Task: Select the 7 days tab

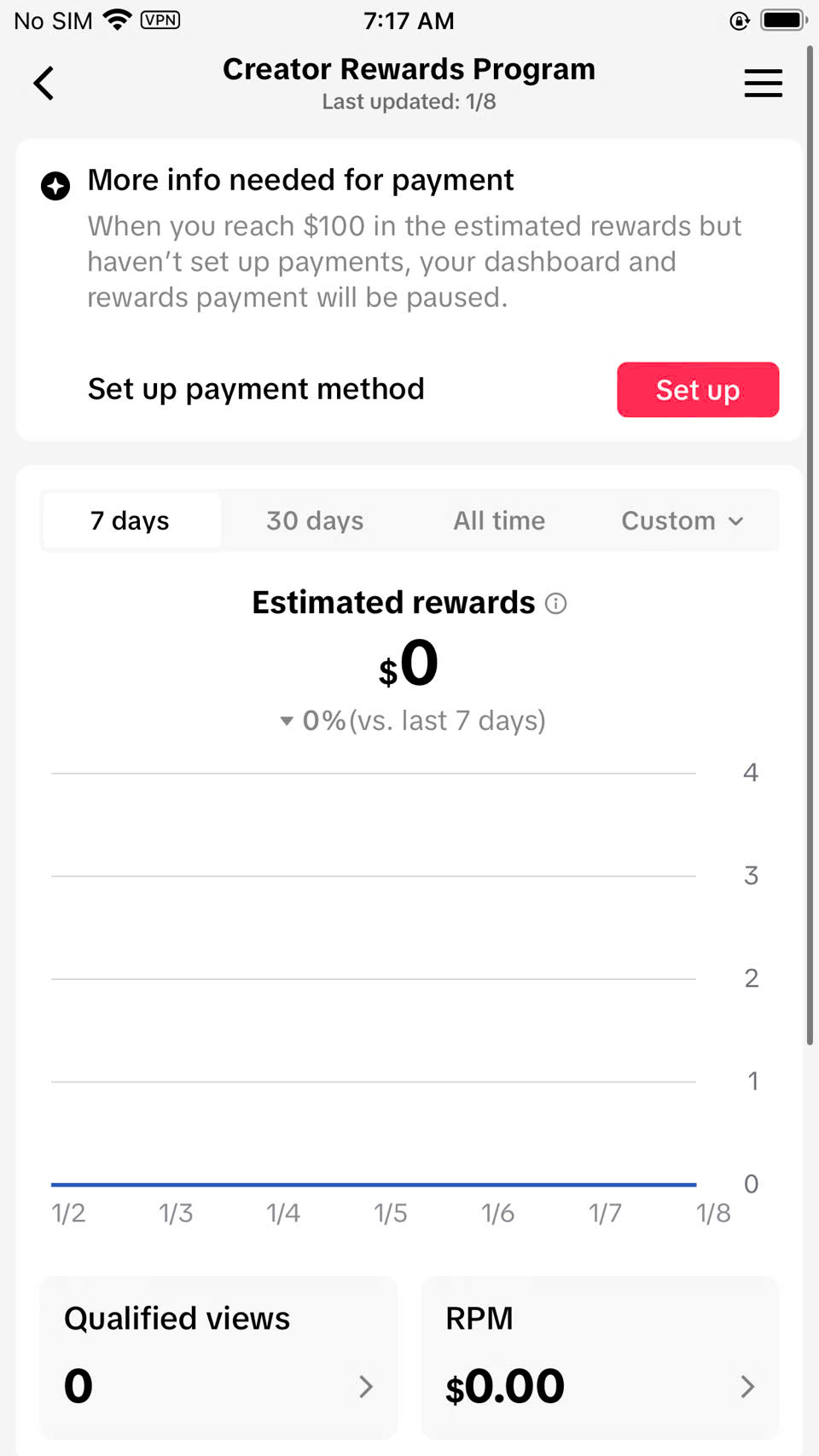Action: 131,520
